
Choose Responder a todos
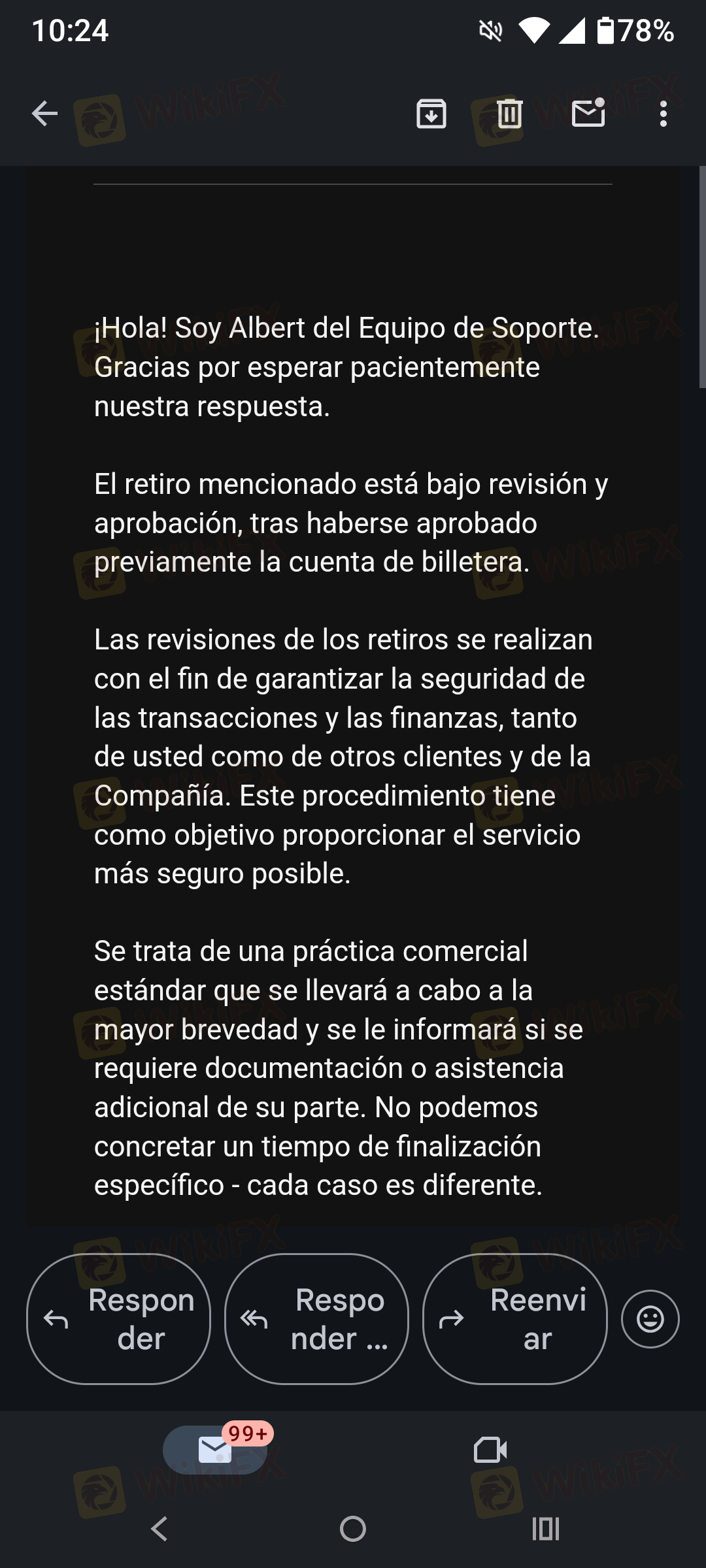tap(316, 1319)
